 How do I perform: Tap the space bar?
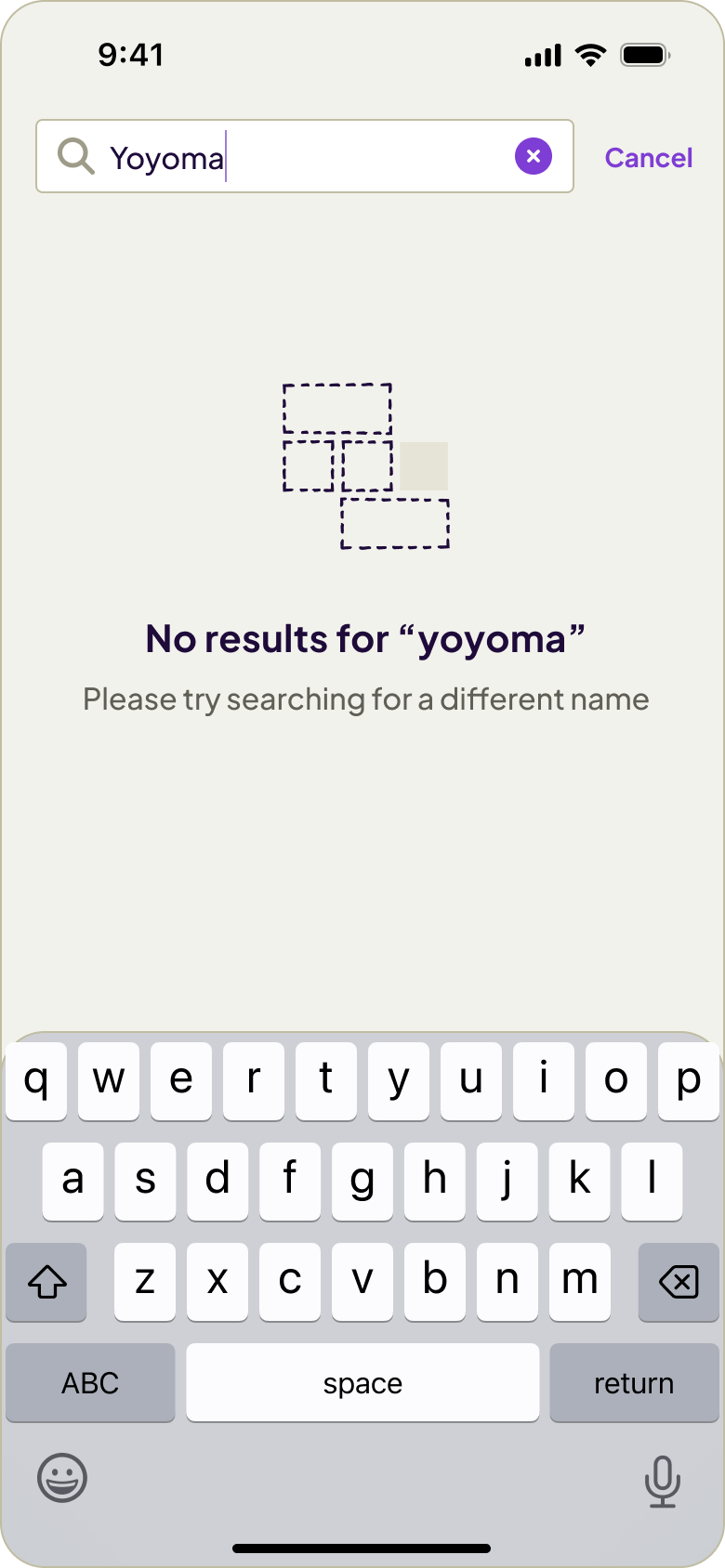click(362, 1383)
